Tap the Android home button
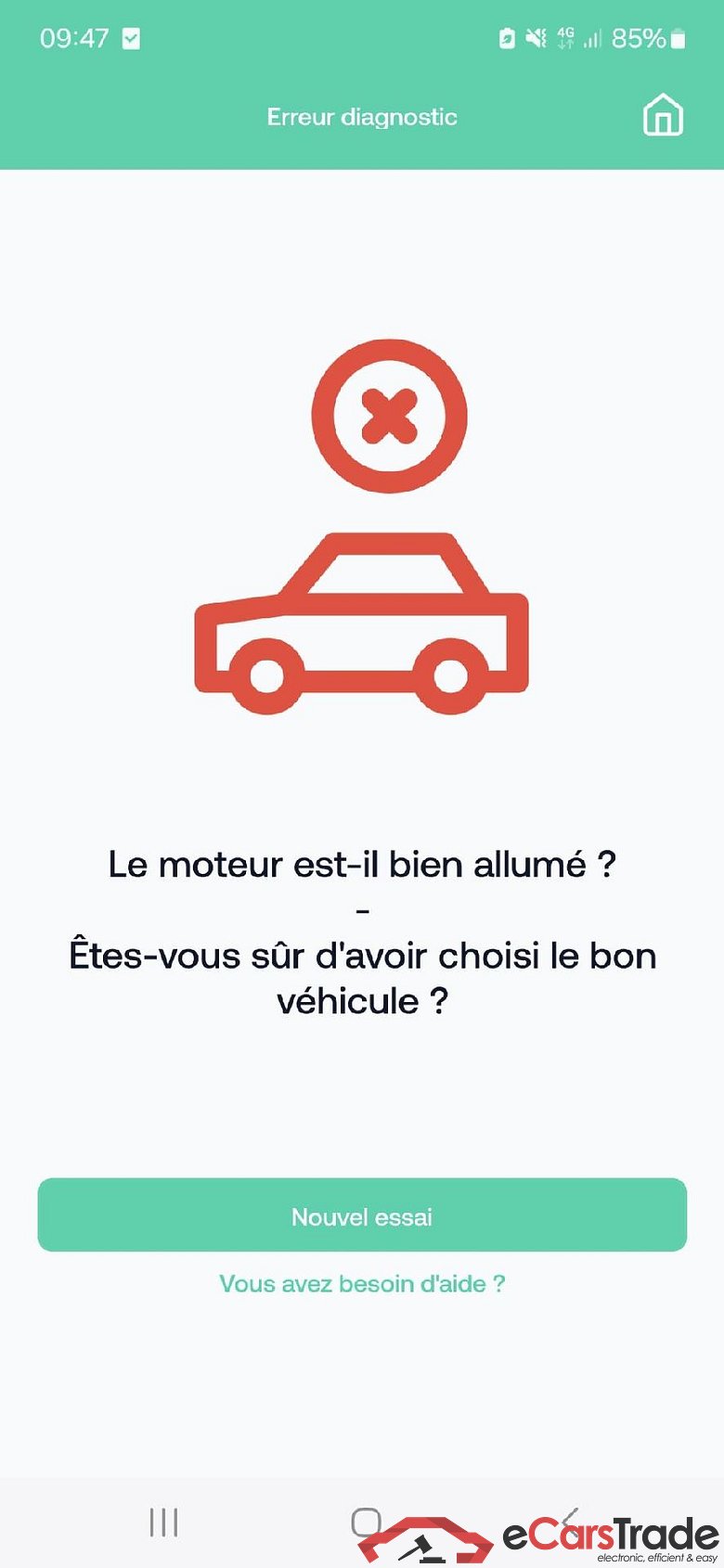 tap(367, 1519)
